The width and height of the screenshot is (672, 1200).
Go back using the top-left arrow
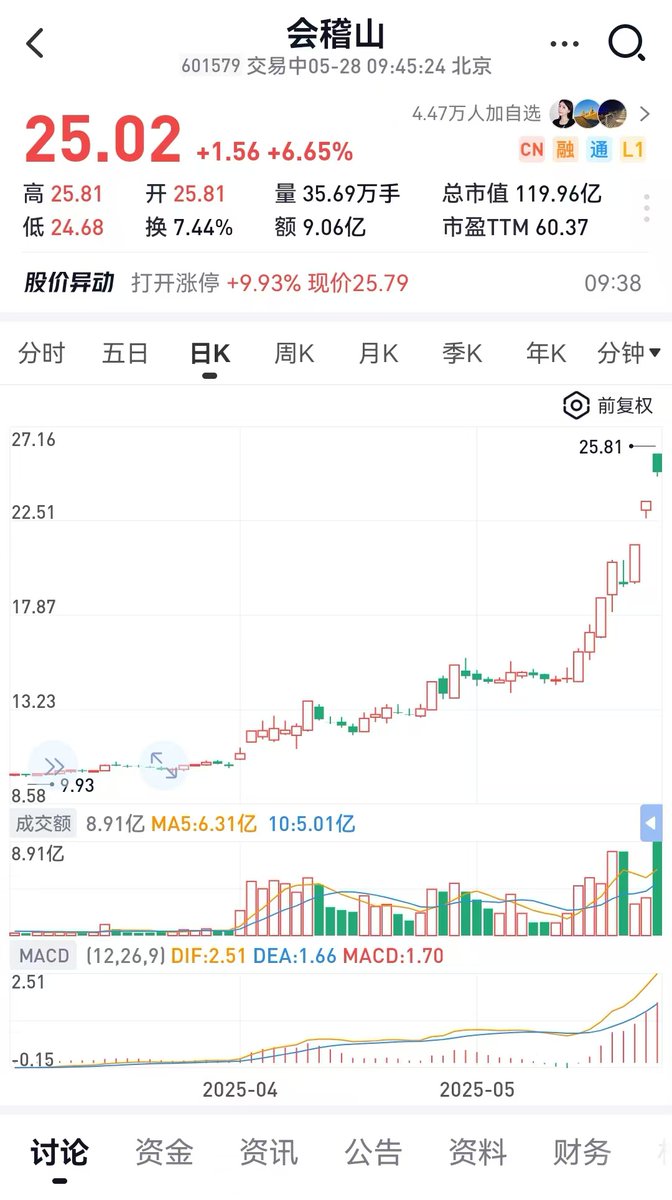tap(36, 43)
